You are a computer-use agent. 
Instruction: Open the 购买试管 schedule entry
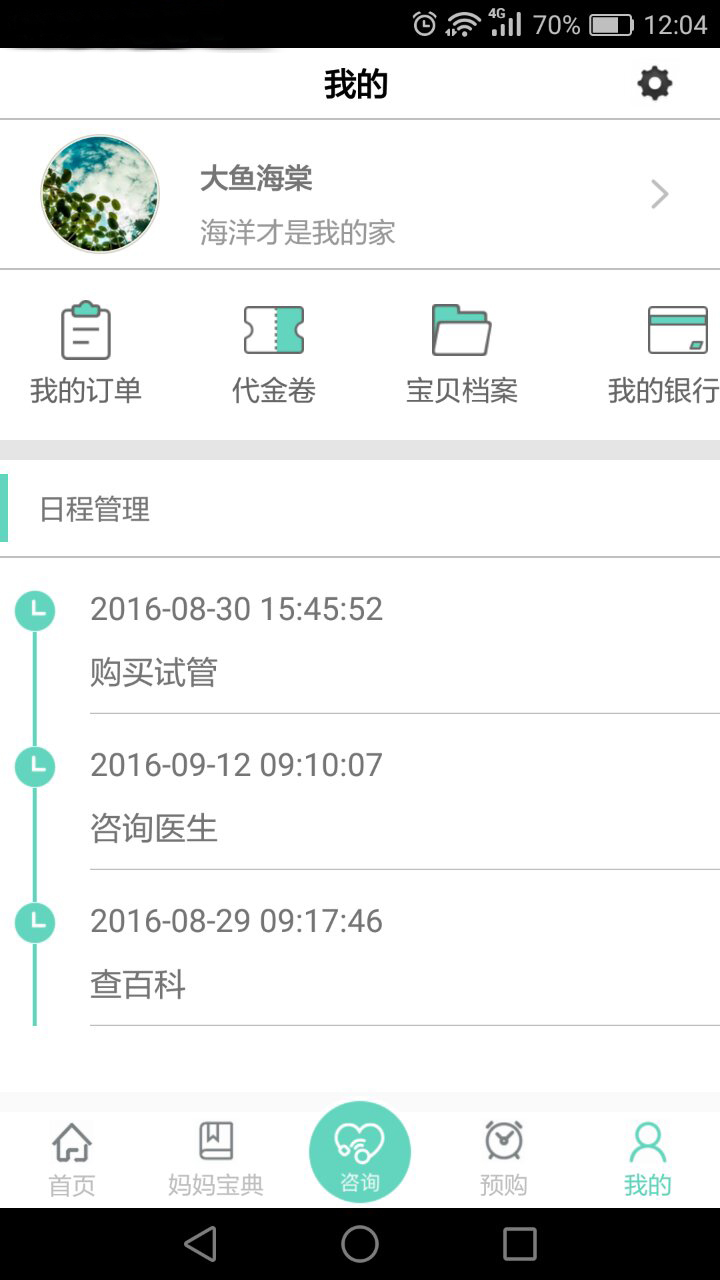click(400, 640)
